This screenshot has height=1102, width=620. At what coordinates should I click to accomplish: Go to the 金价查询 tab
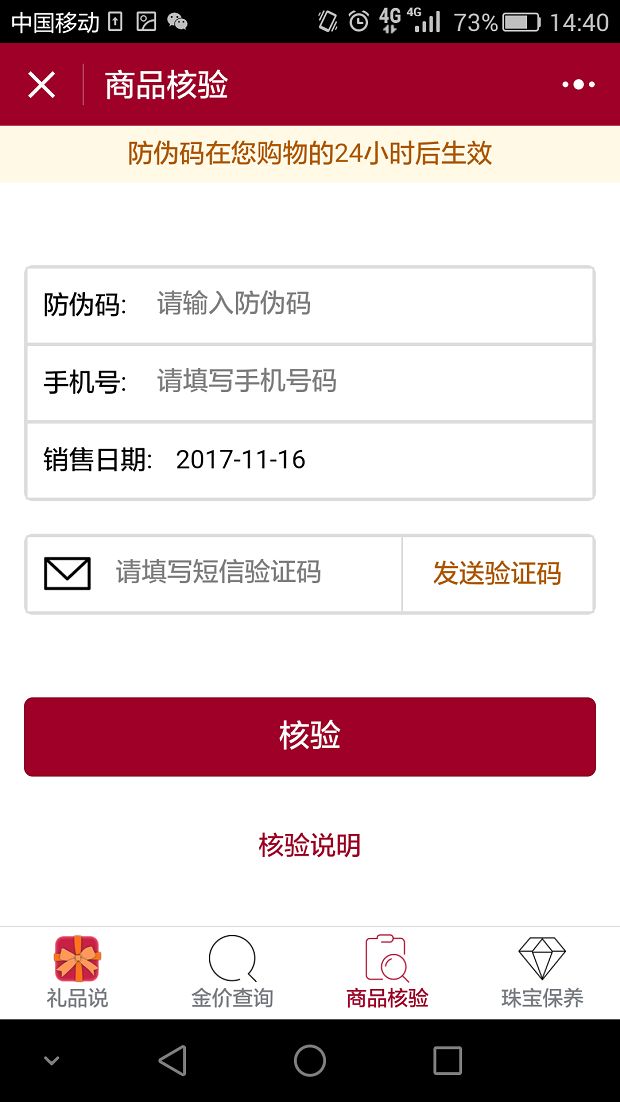point(232,971)
